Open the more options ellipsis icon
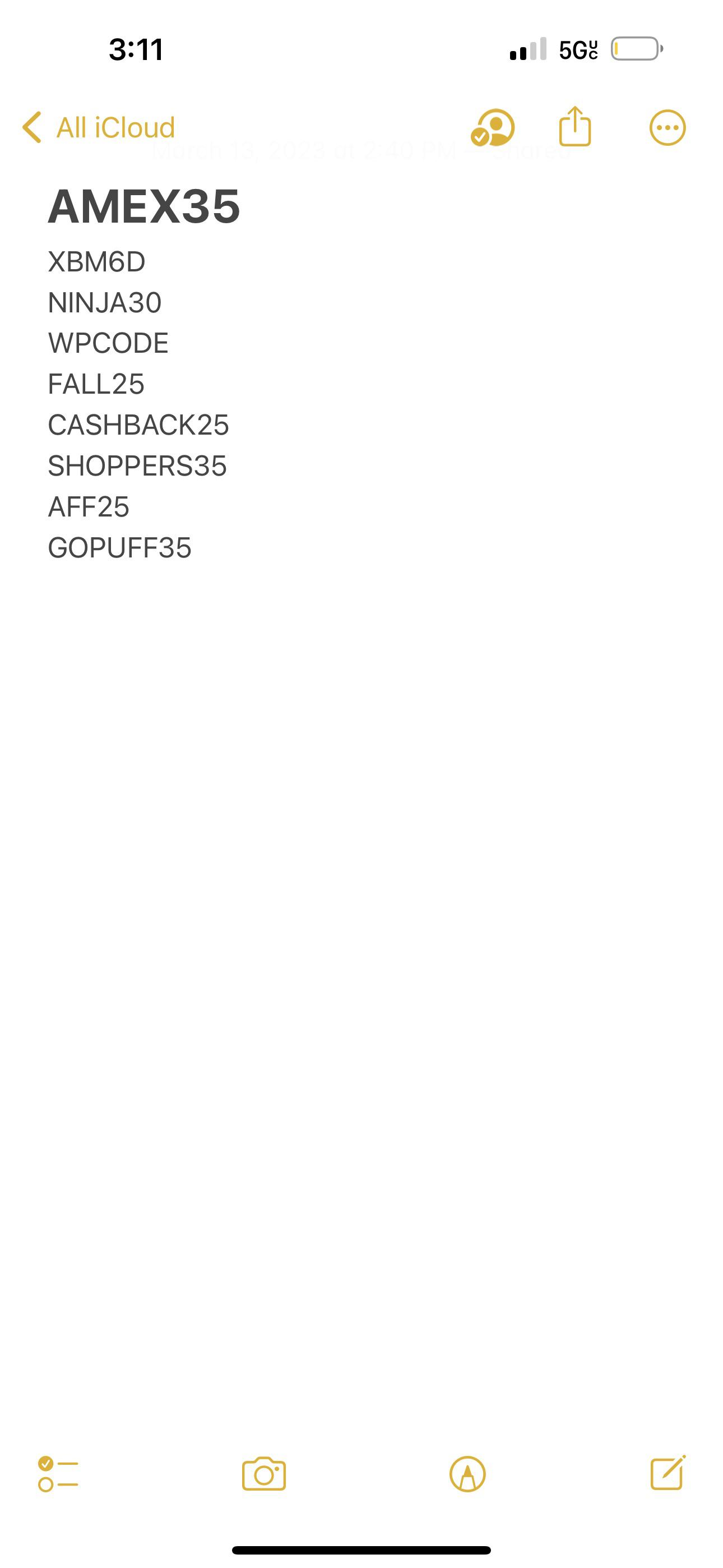Viewport: 723px width, 1568px height. [667, 128]
